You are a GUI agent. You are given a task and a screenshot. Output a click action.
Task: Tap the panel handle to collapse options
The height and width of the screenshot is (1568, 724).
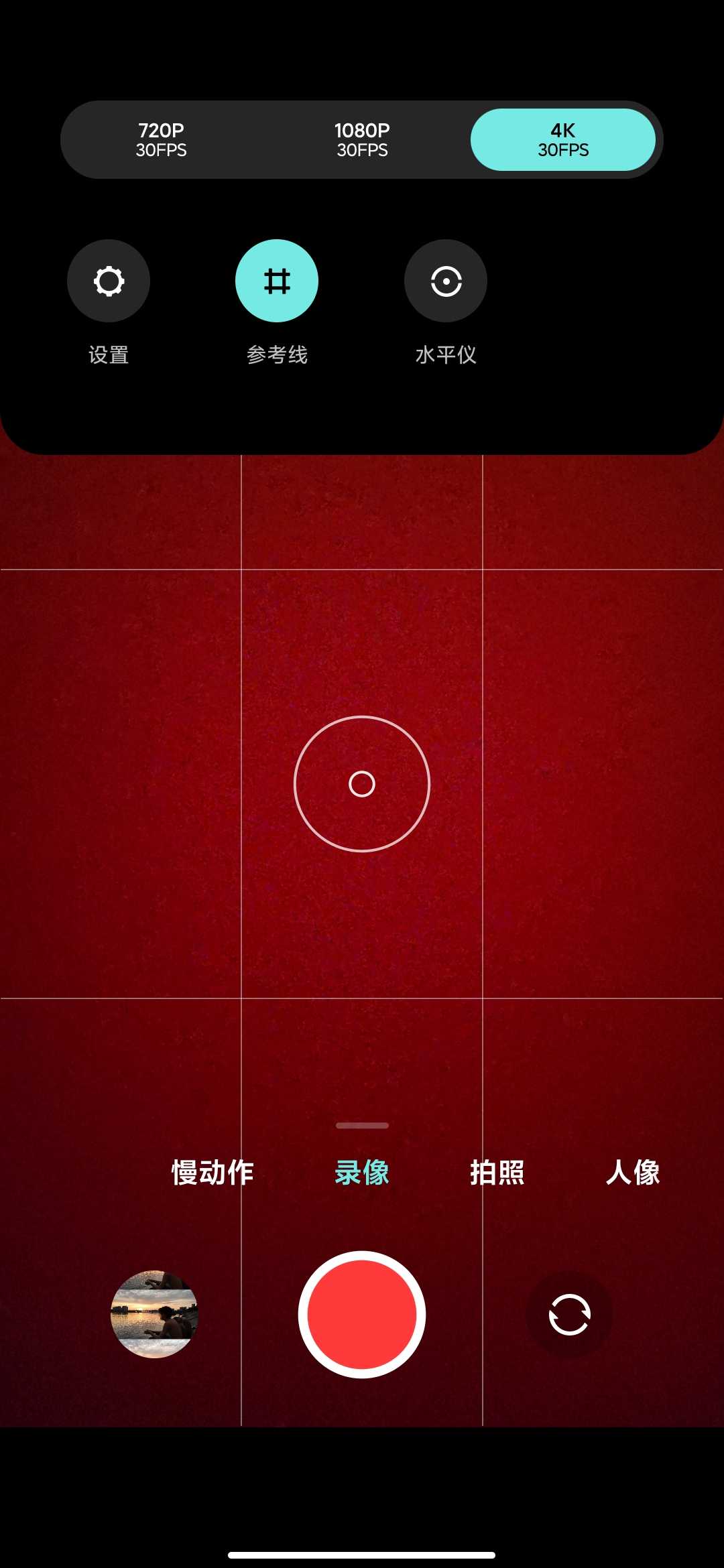tap(362, 1126)
